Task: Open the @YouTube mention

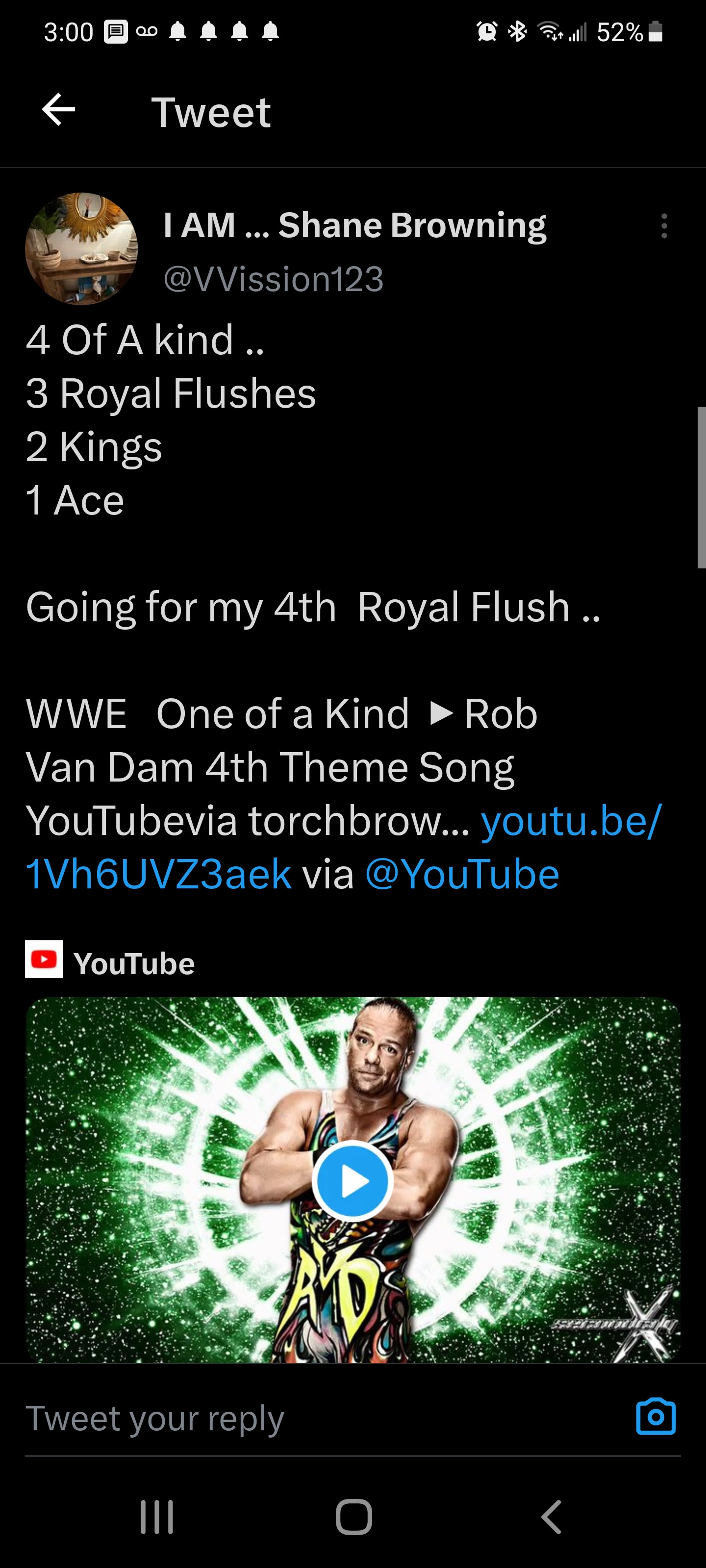Action: point(462,875)
